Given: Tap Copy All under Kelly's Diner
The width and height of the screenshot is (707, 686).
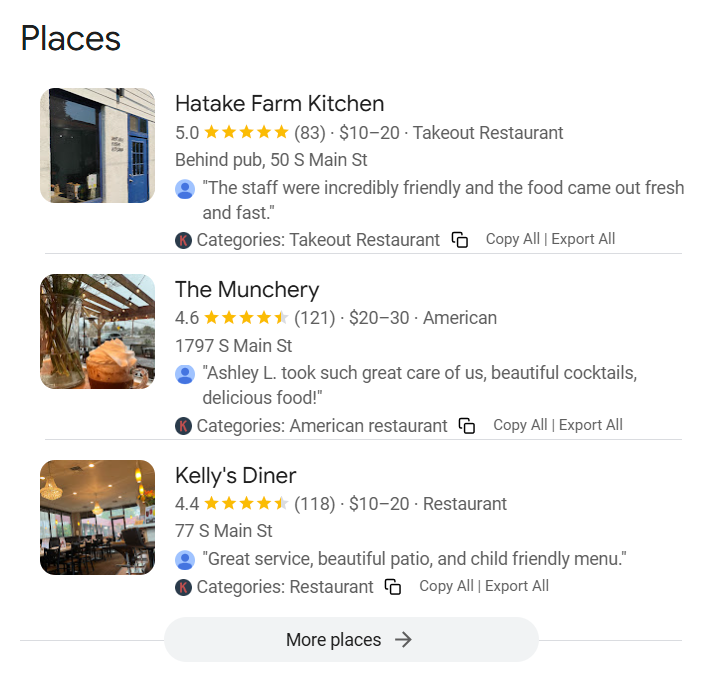Looking at the screenshot, I should click(446, 586).
